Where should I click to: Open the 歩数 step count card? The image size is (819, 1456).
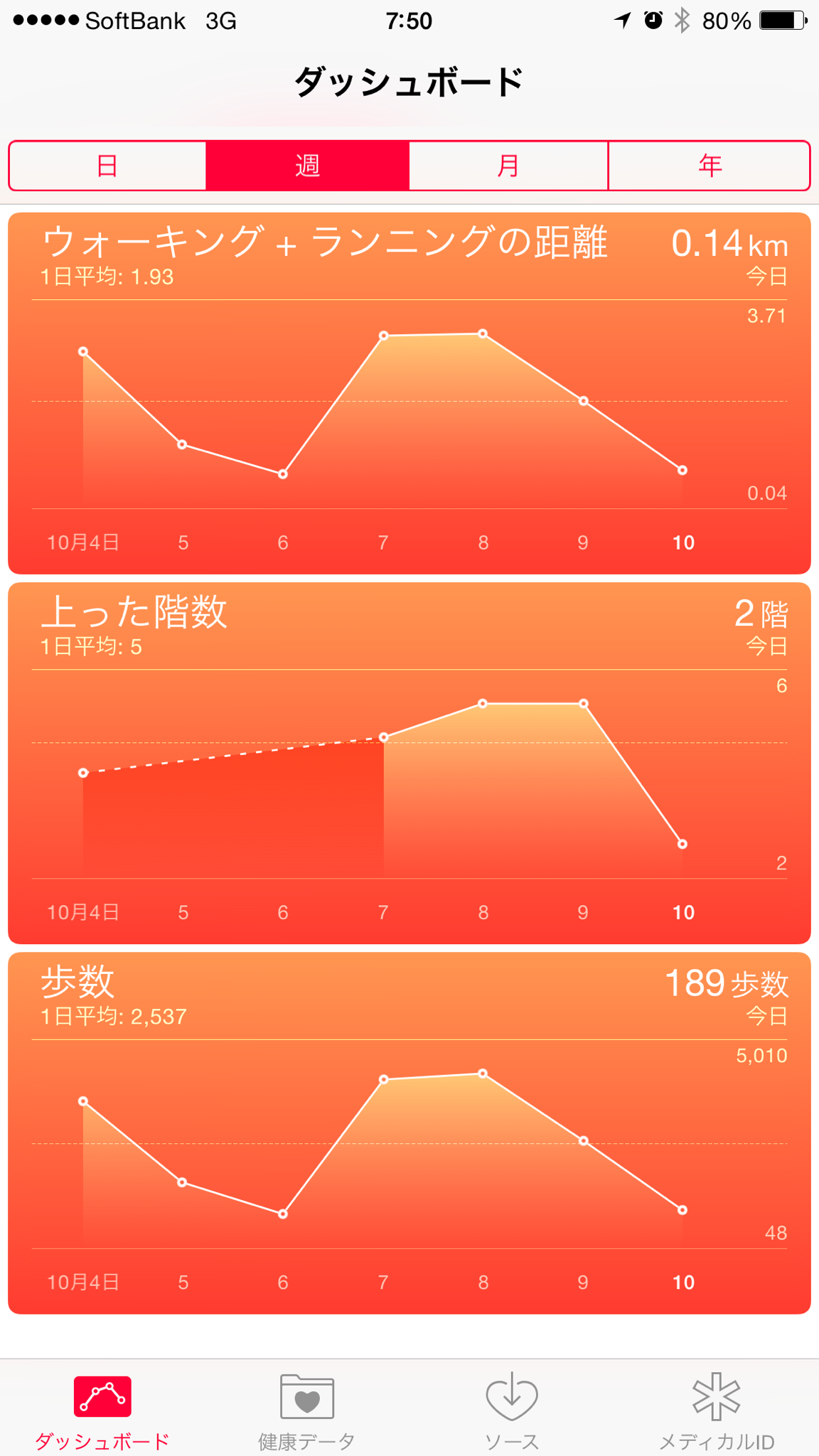409,1133
